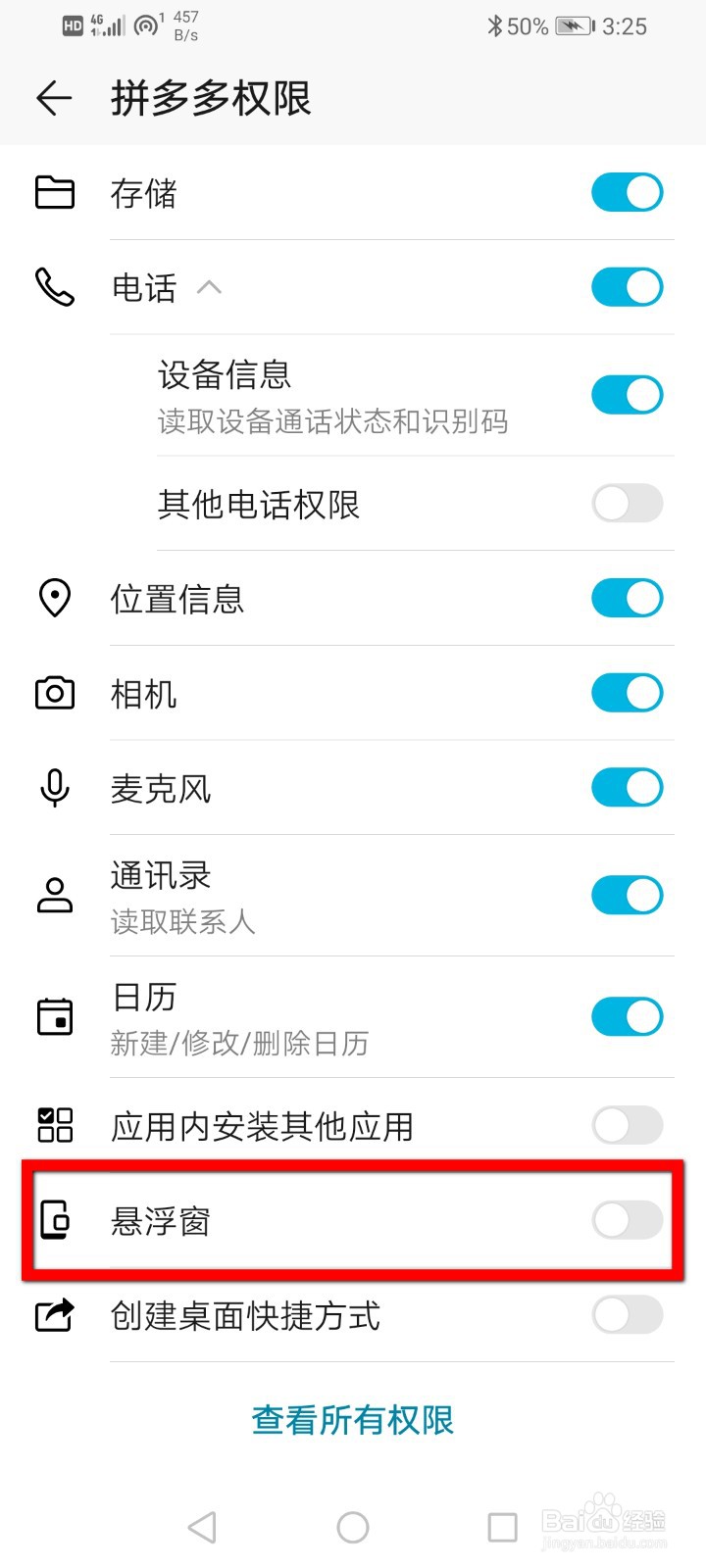
Task: Enable 其他电话权限 switch
Action: tap(627, 504)
